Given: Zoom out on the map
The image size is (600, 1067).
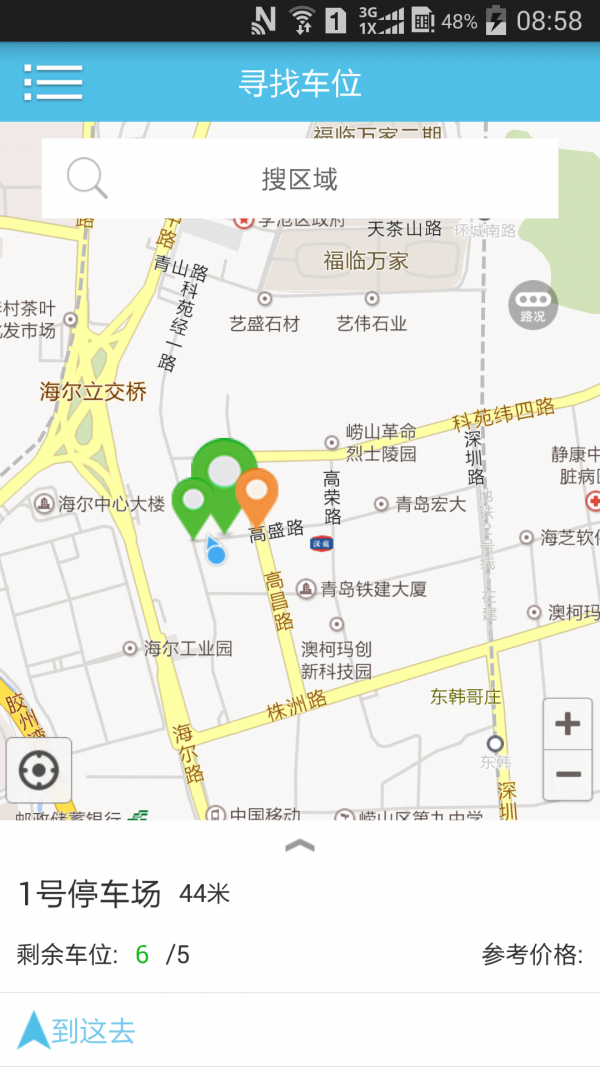Looking at the screenshot, I should point(567,775).
